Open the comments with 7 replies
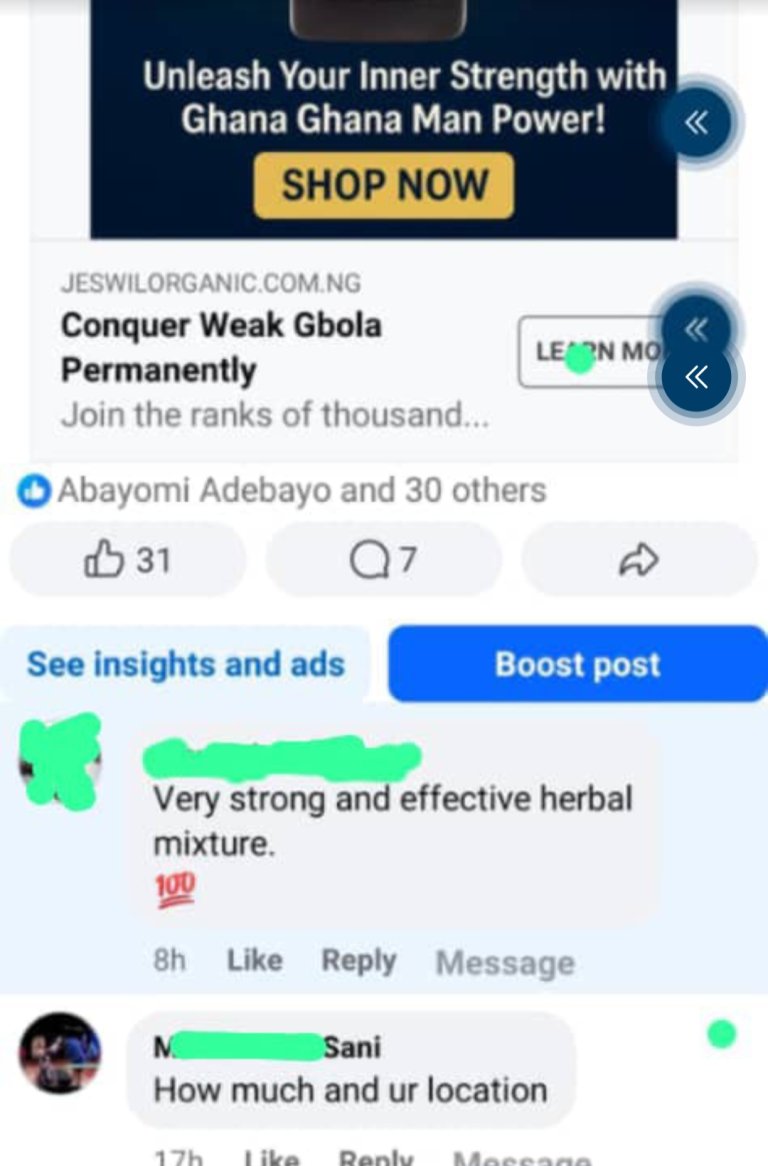The width and height of the screenshot is (768, 1166). pos(383,560)
